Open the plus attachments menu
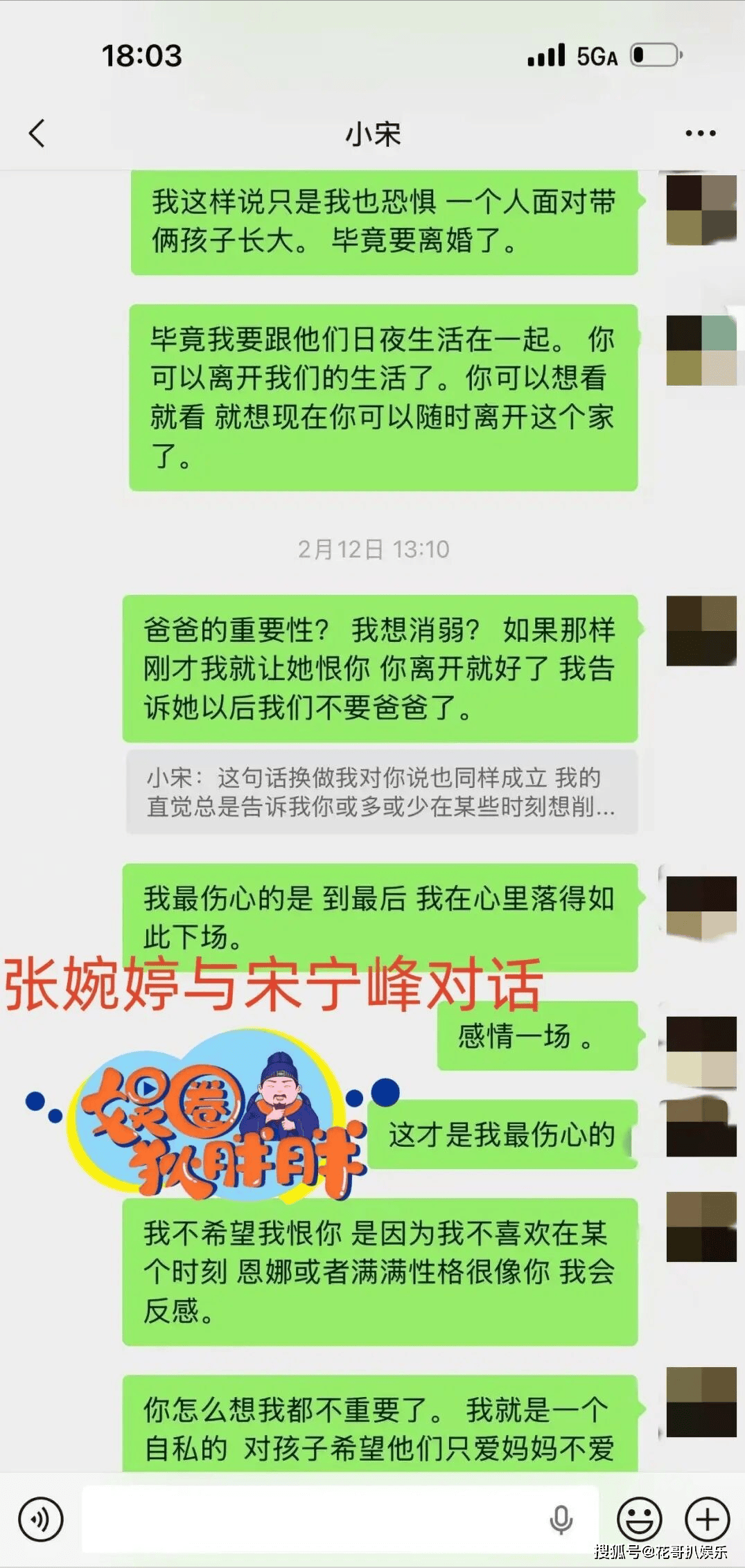The width and height of the screenshot is (745, 1568). 708,1520
